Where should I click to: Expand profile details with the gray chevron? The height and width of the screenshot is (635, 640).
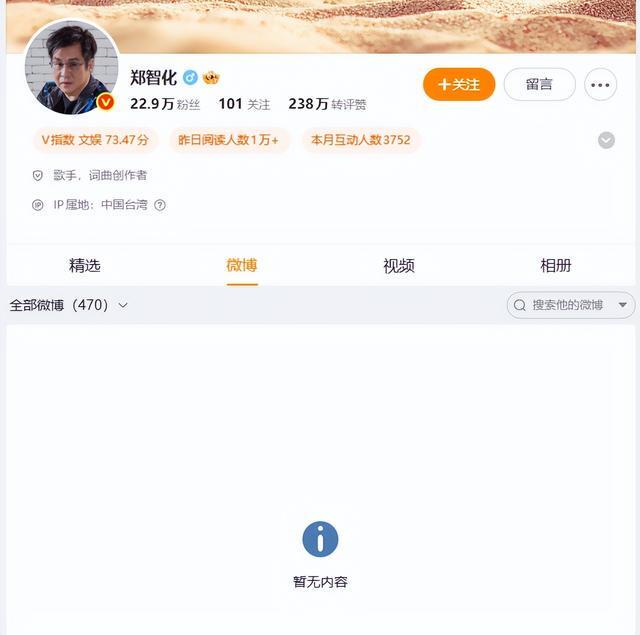coord(607,140)
